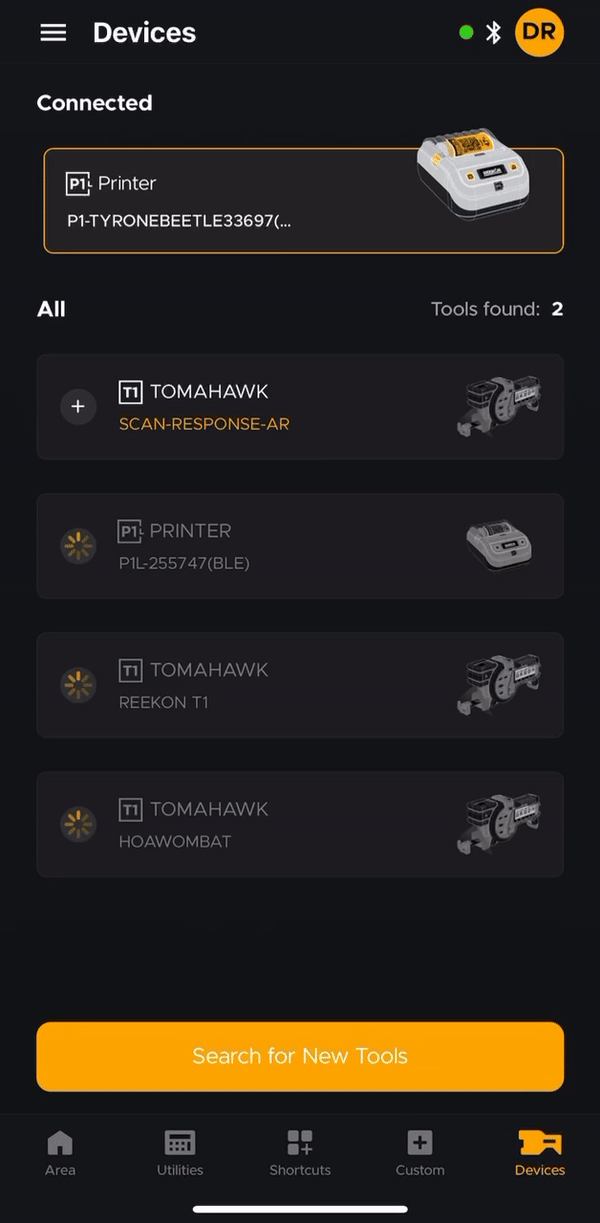Open the DR profile avatar
This screenshot has width=600, height=1223.
pos(539,32)
